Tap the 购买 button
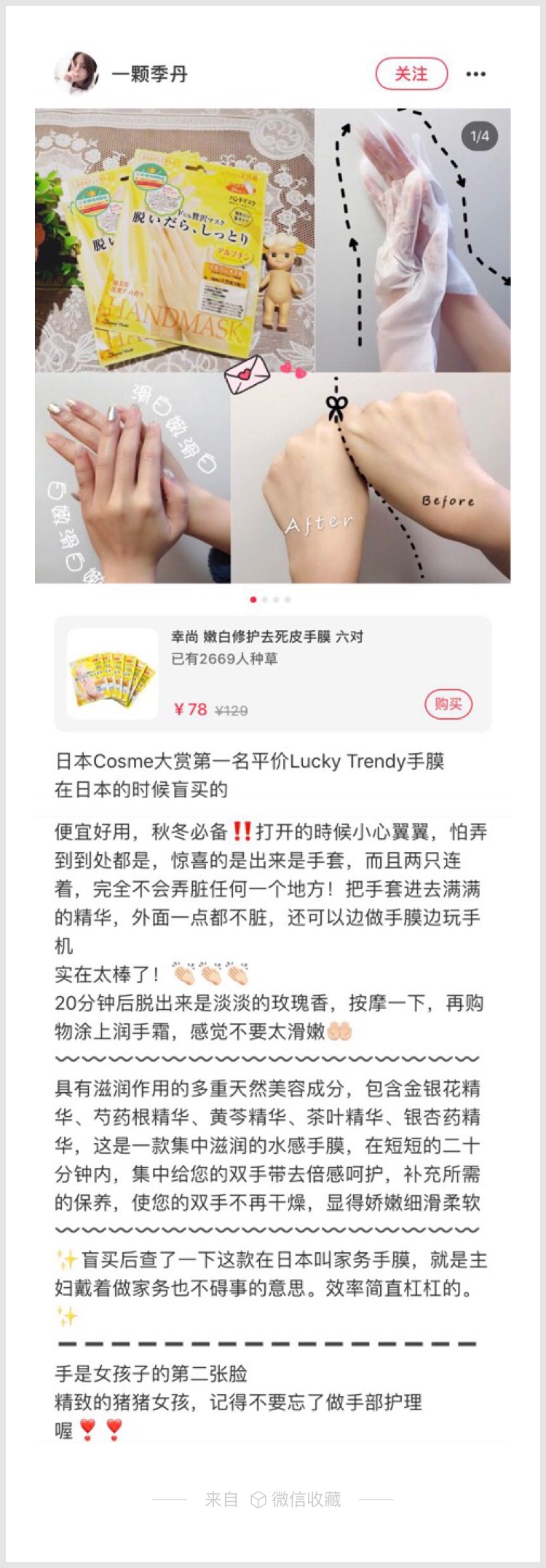The image size is (546, 1568). (x=448, y=704)
